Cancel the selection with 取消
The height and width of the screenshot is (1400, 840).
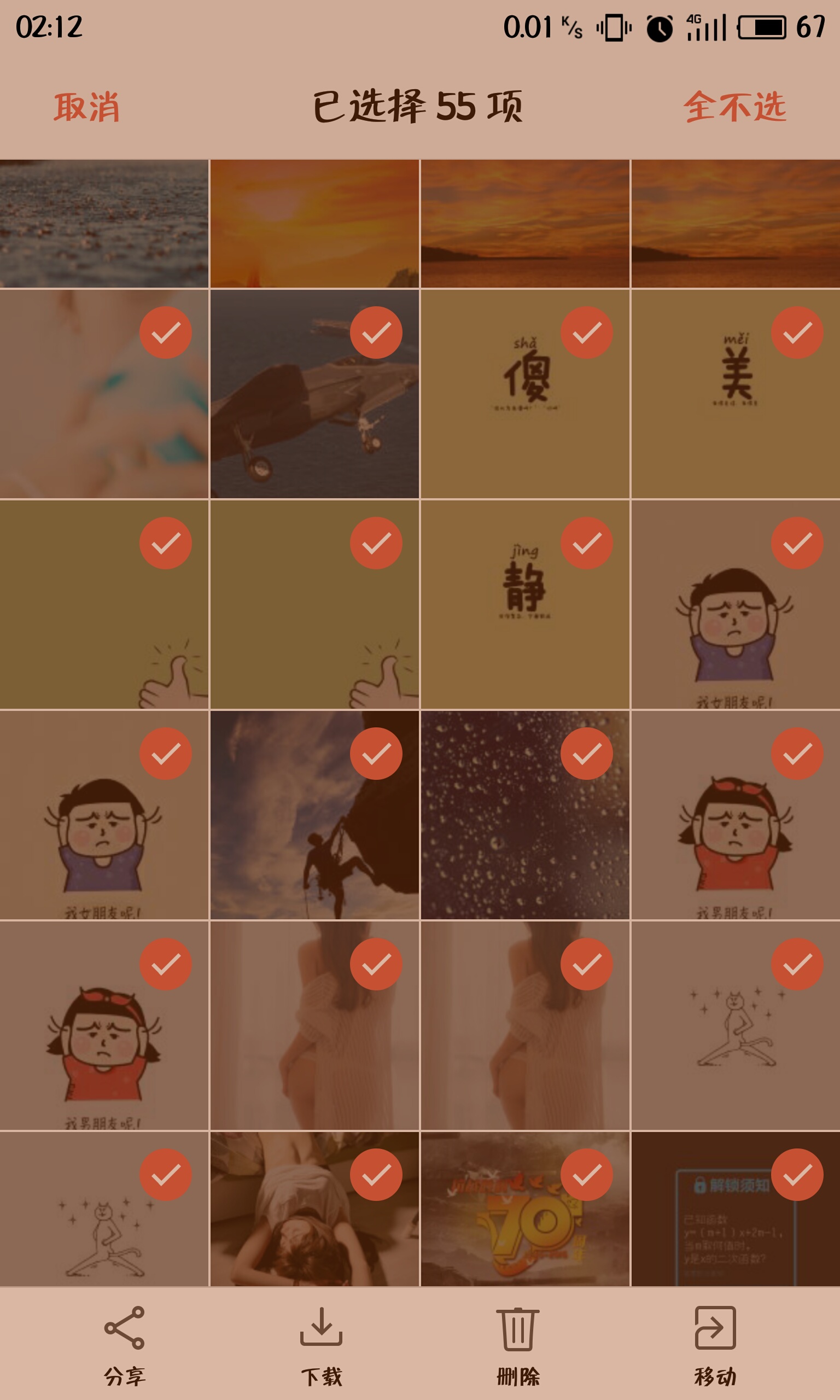86,107
